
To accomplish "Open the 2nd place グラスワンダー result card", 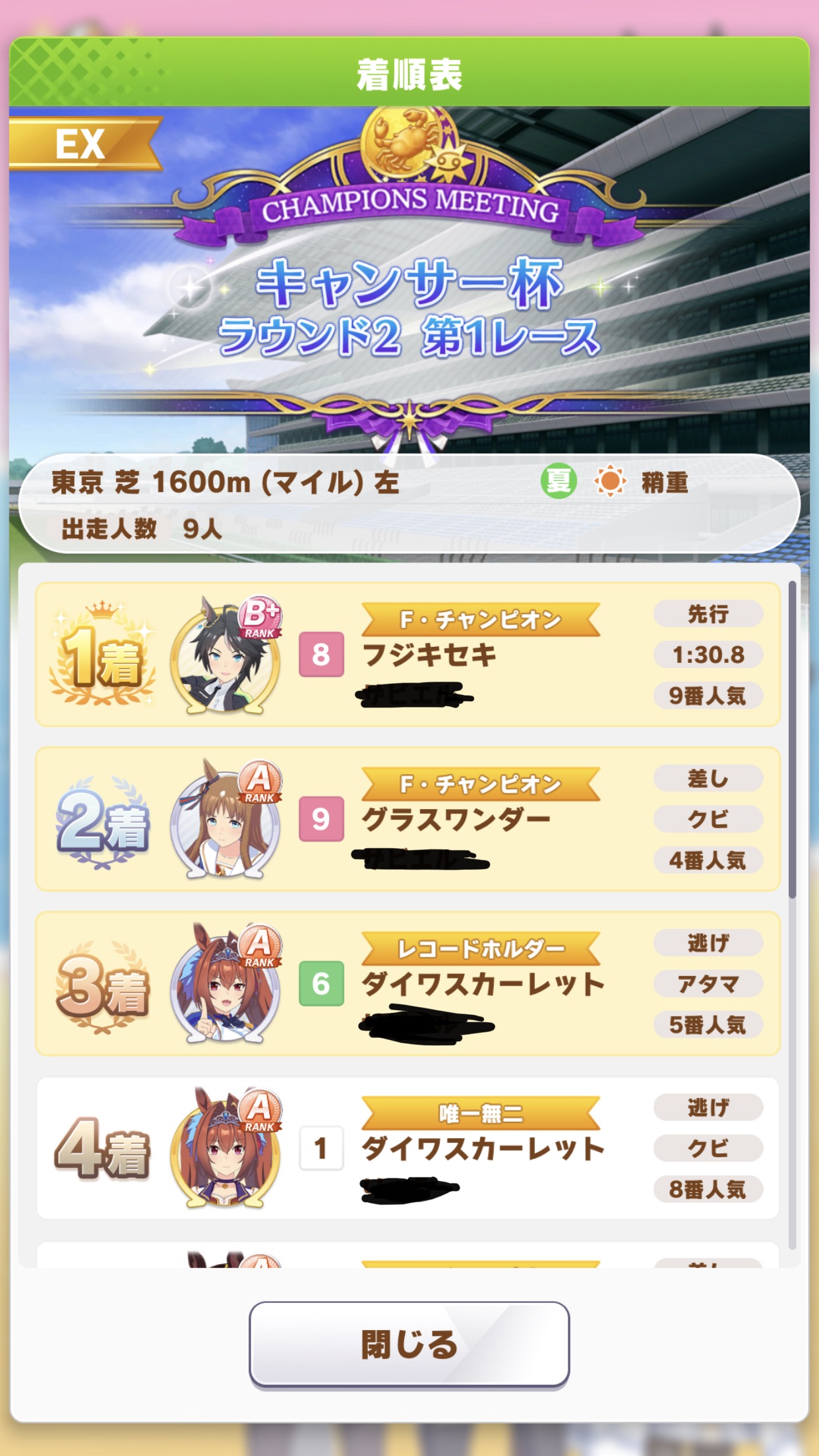I will click(x=408, y=819).
